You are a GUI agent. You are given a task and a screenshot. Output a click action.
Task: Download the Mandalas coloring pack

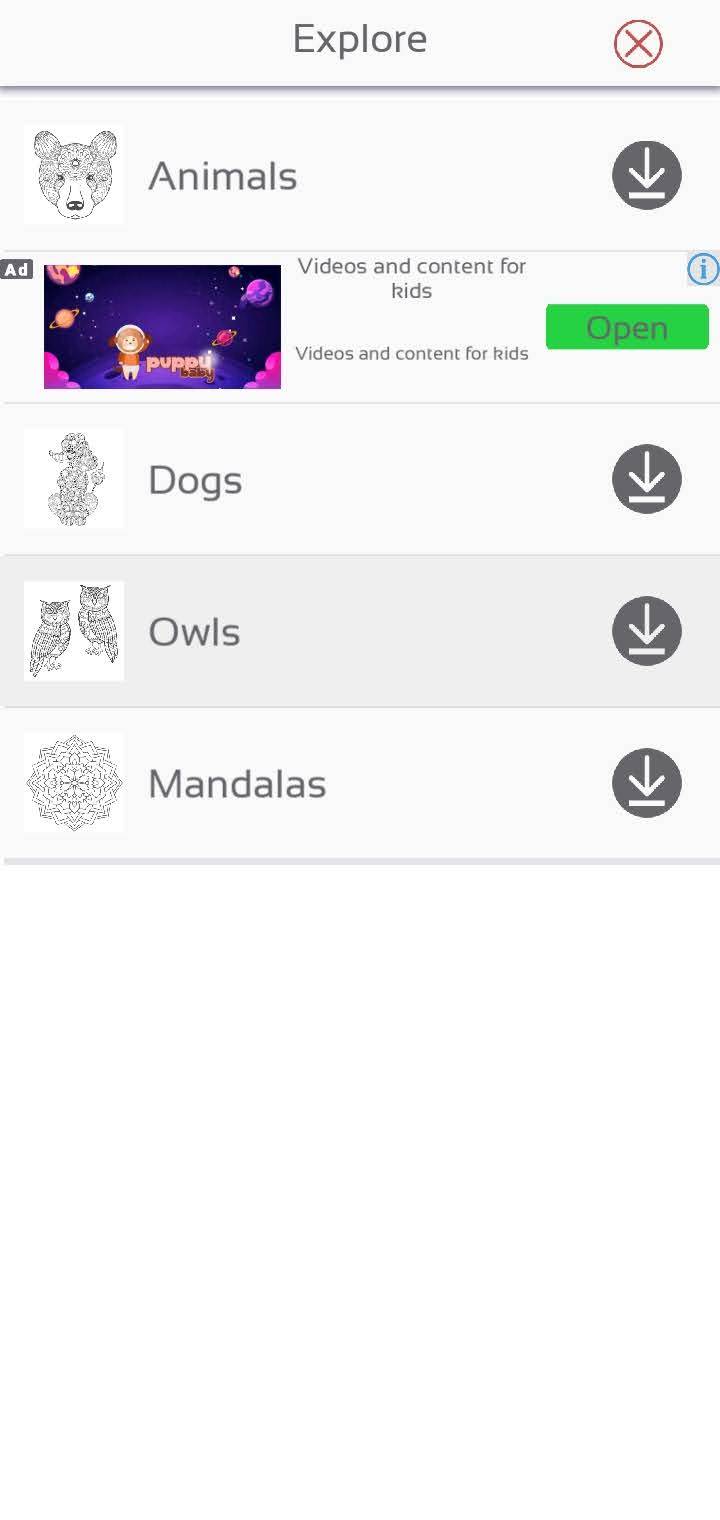[x=646, y=783]
